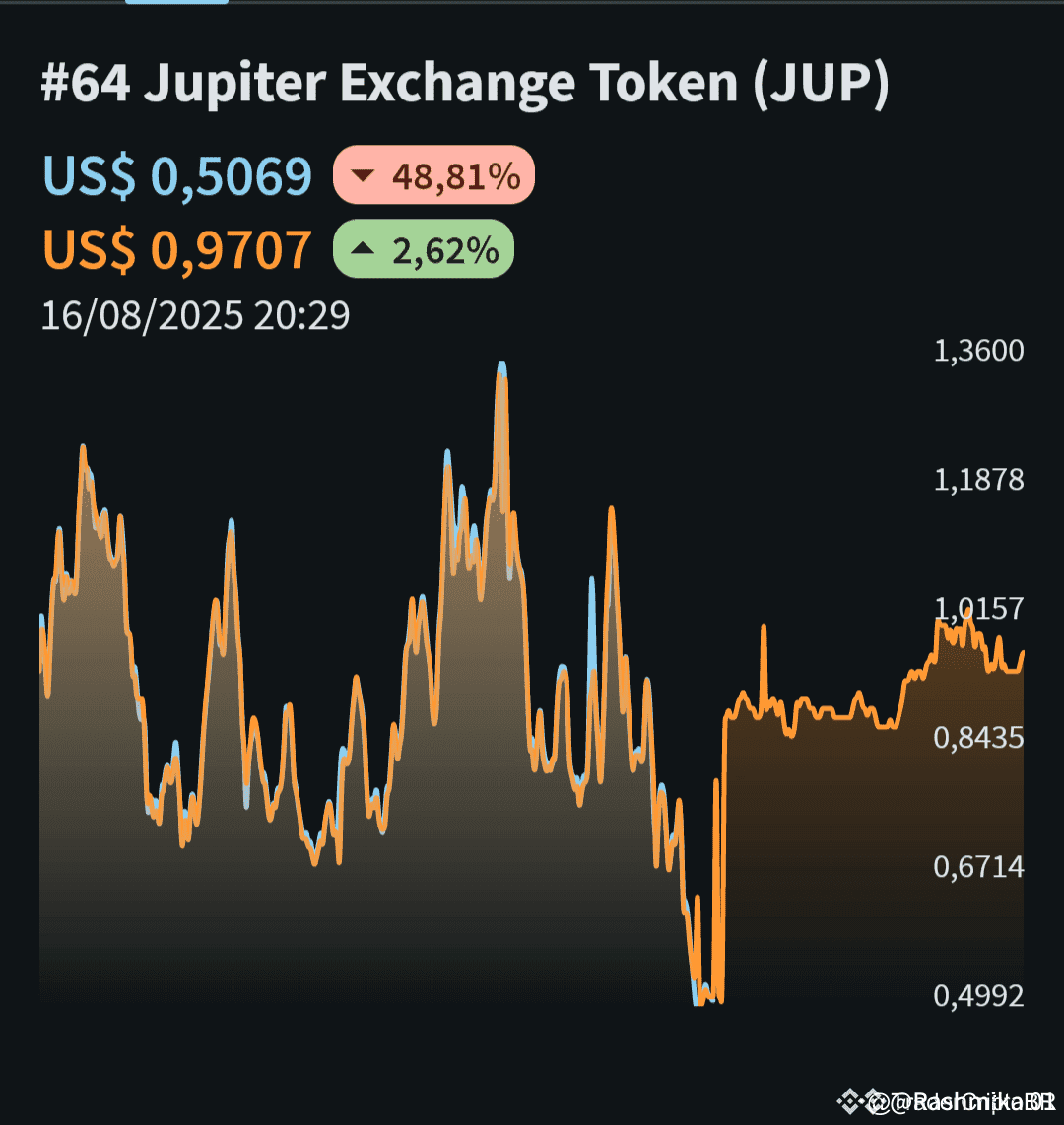
Task: Click the first Binance diamond logo watermark
Action: pyautogui.click(x=849, y=1101)
